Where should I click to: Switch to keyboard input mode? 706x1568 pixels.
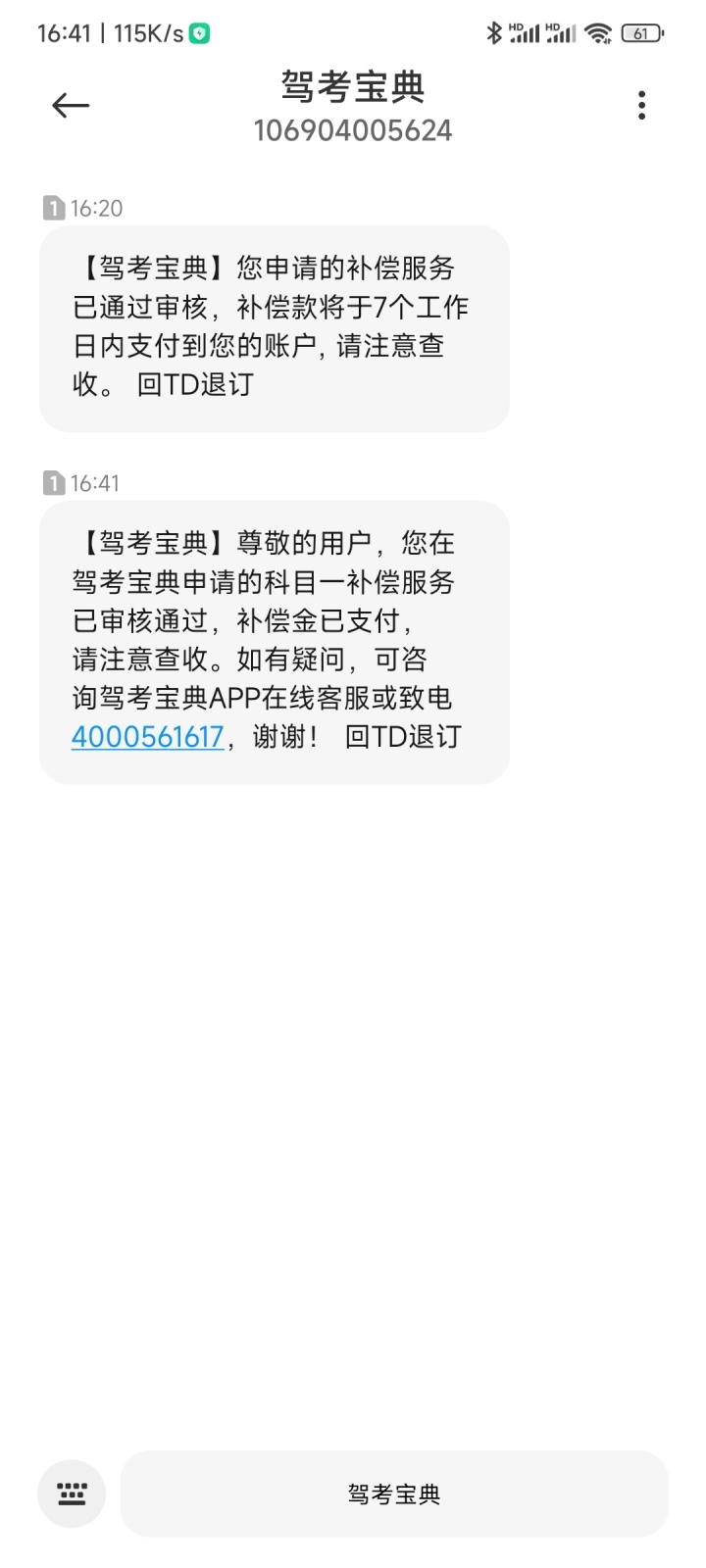coord(72,1494)
